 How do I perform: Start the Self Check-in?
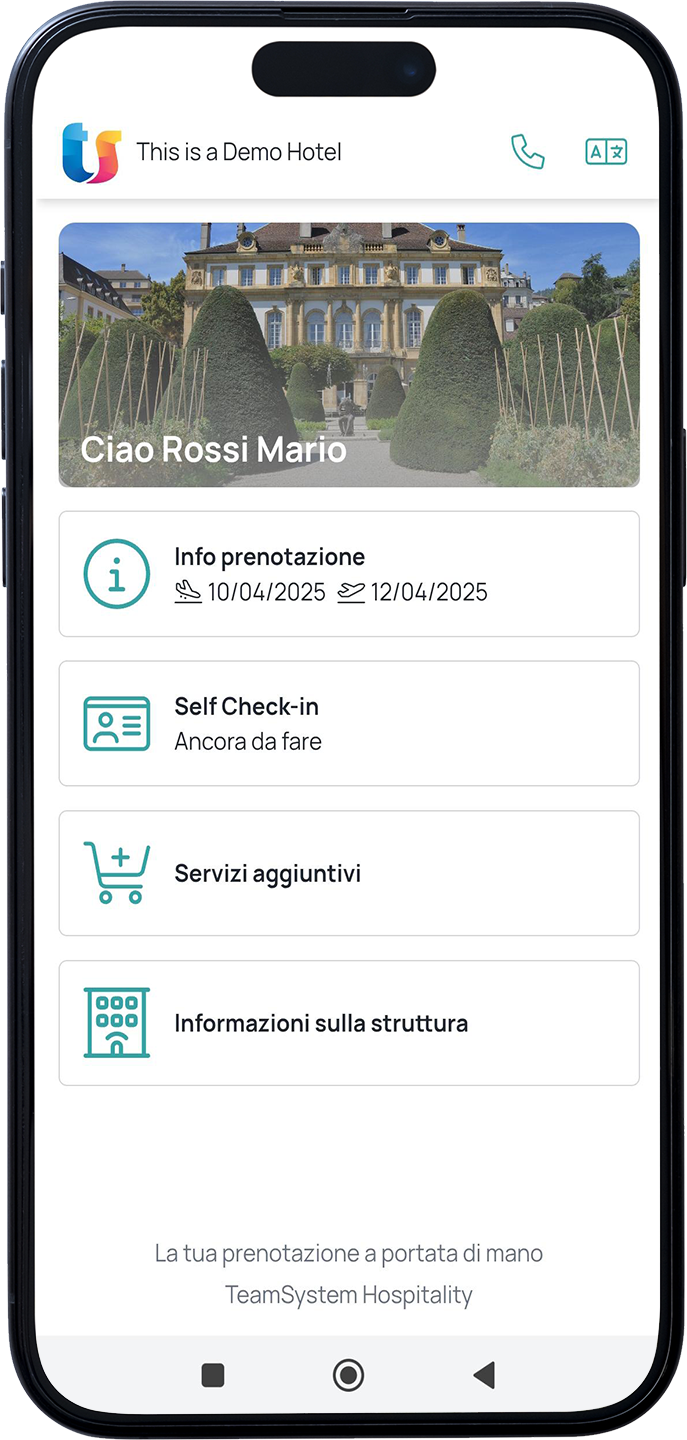(x=349, y=724)
